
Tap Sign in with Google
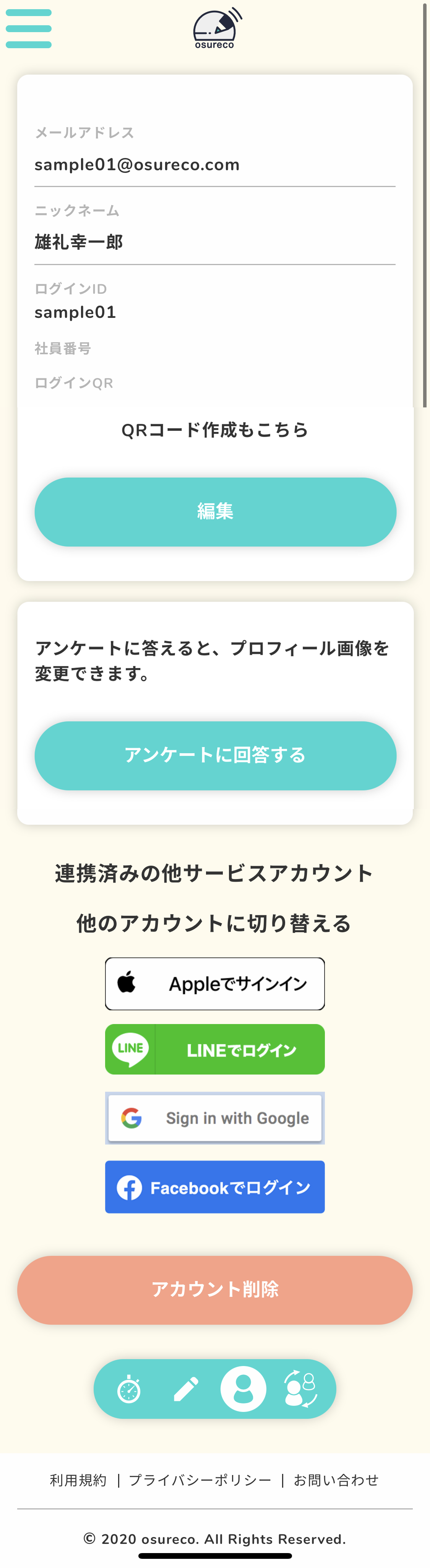(x=215, y=1117)
